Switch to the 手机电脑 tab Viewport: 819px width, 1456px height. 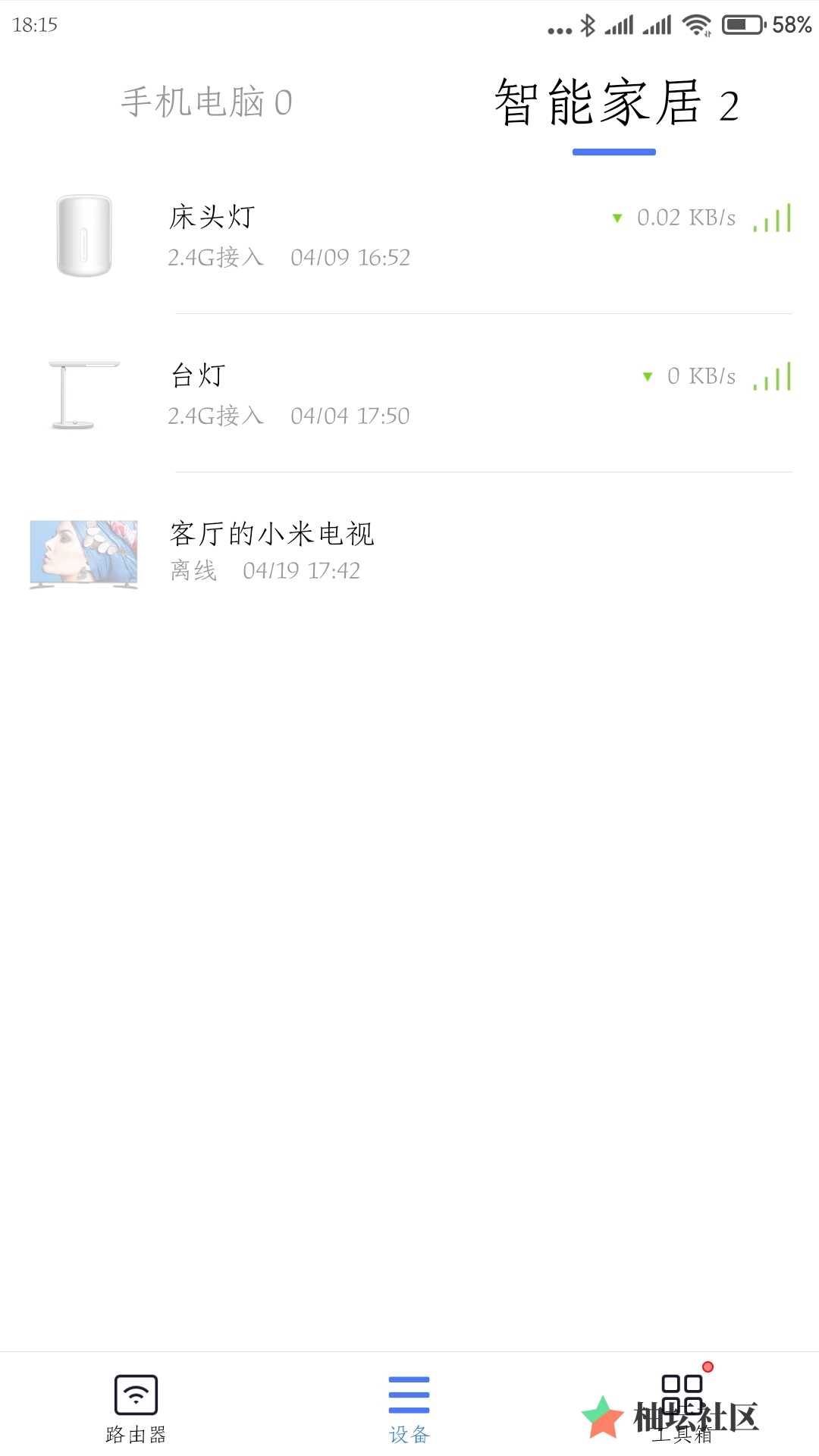206,102
